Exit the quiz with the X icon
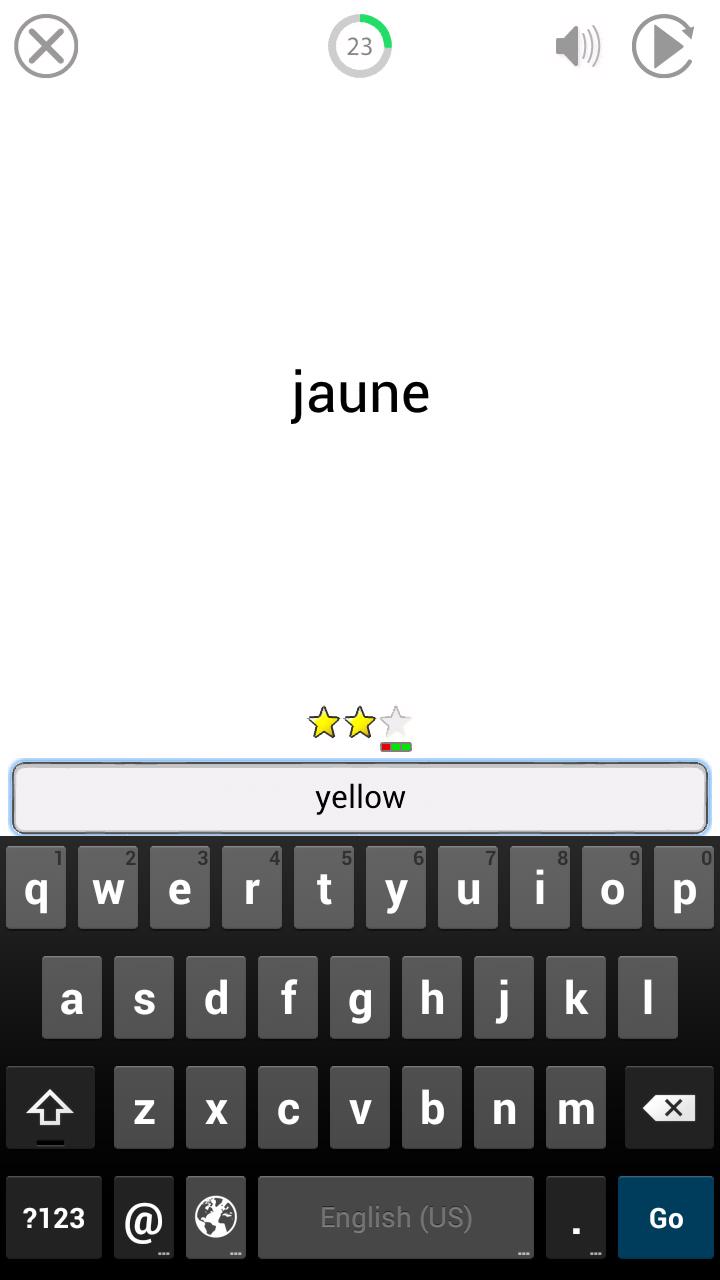Image resolution: width=720 pixels, height=1280 pixels. (46, 46)
